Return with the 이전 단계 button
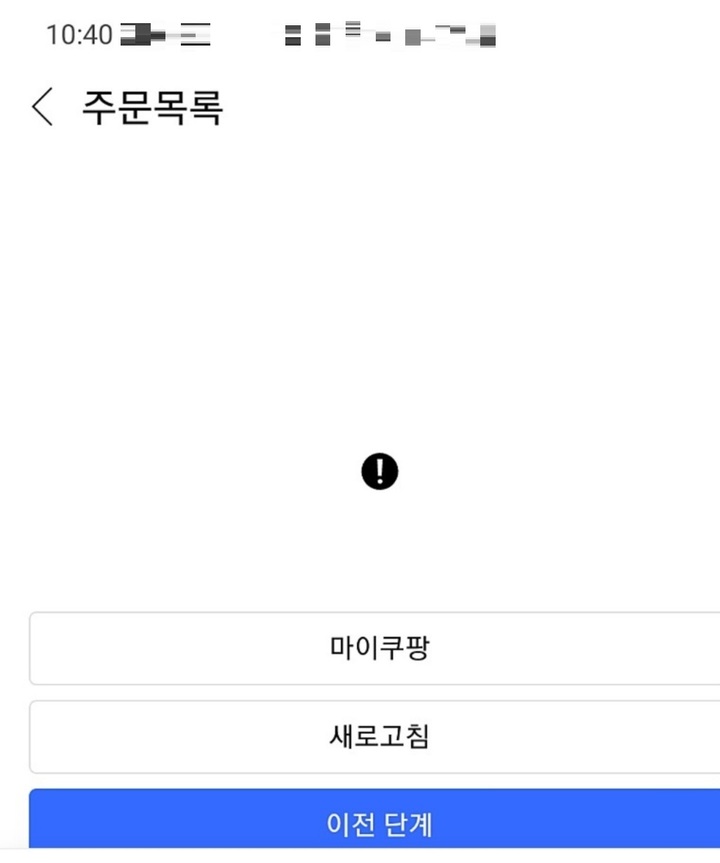This screenshot has width=720, height=863. click(378, 822)
